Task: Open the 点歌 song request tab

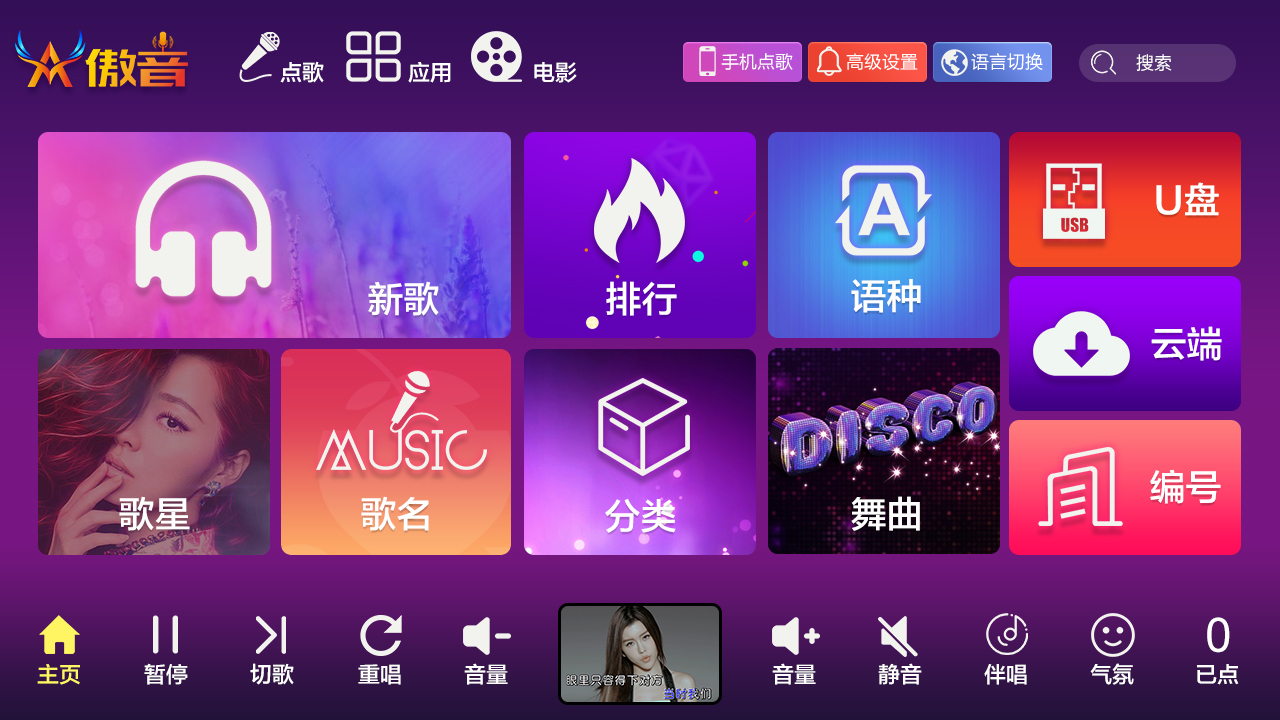Action: pyautogui.click(x=281, y=59)
